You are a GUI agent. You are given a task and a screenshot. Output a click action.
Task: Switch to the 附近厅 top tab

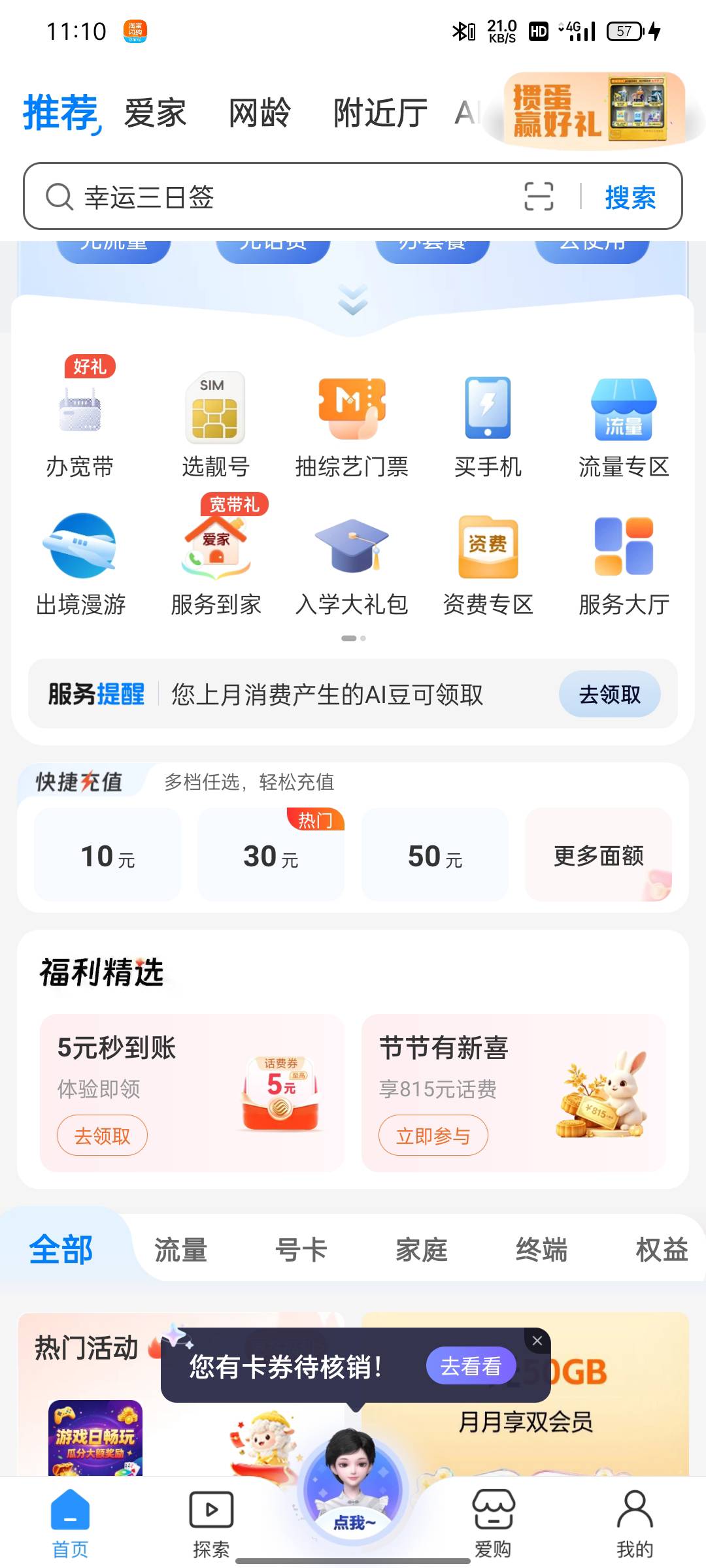[380, 113]
